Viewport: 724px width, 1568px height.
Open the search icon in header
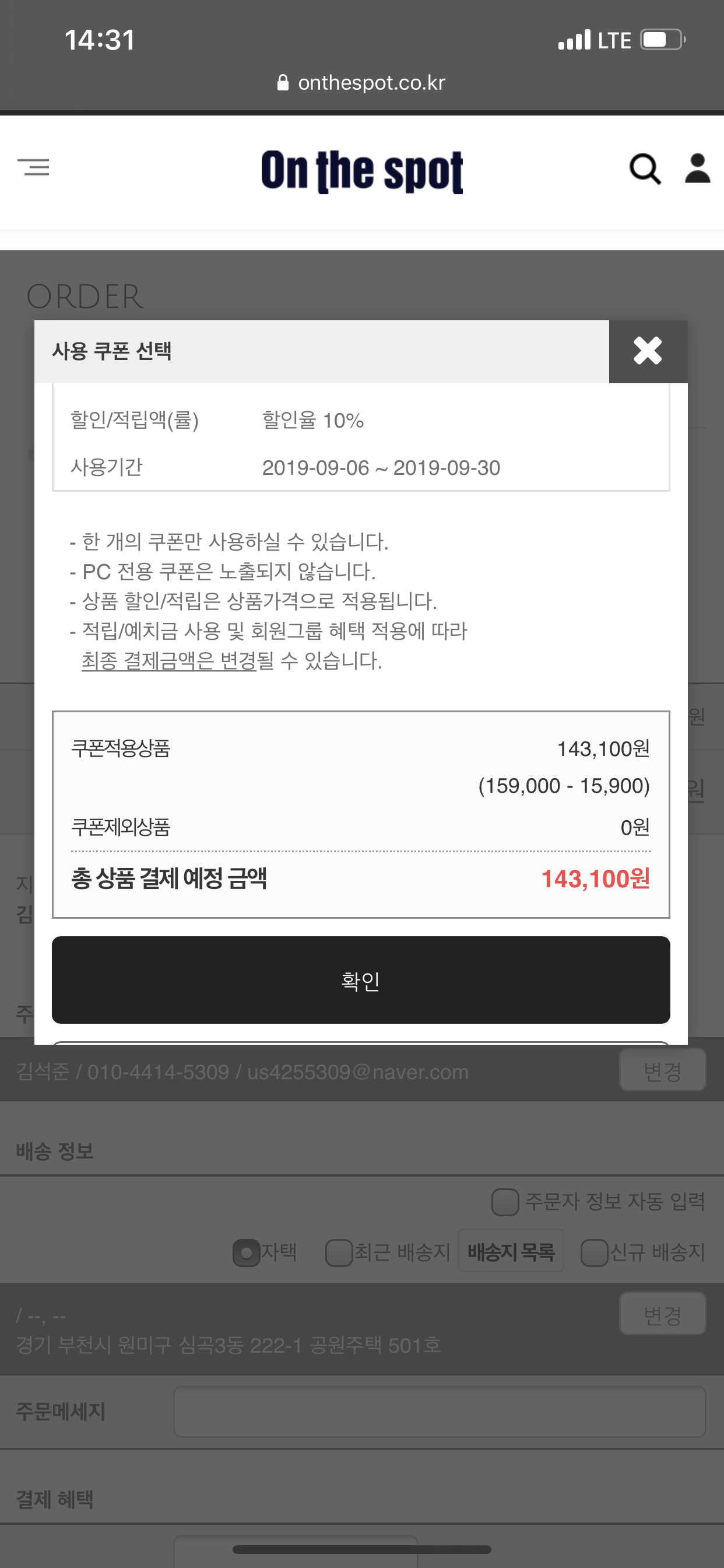[x=645, y=169]
